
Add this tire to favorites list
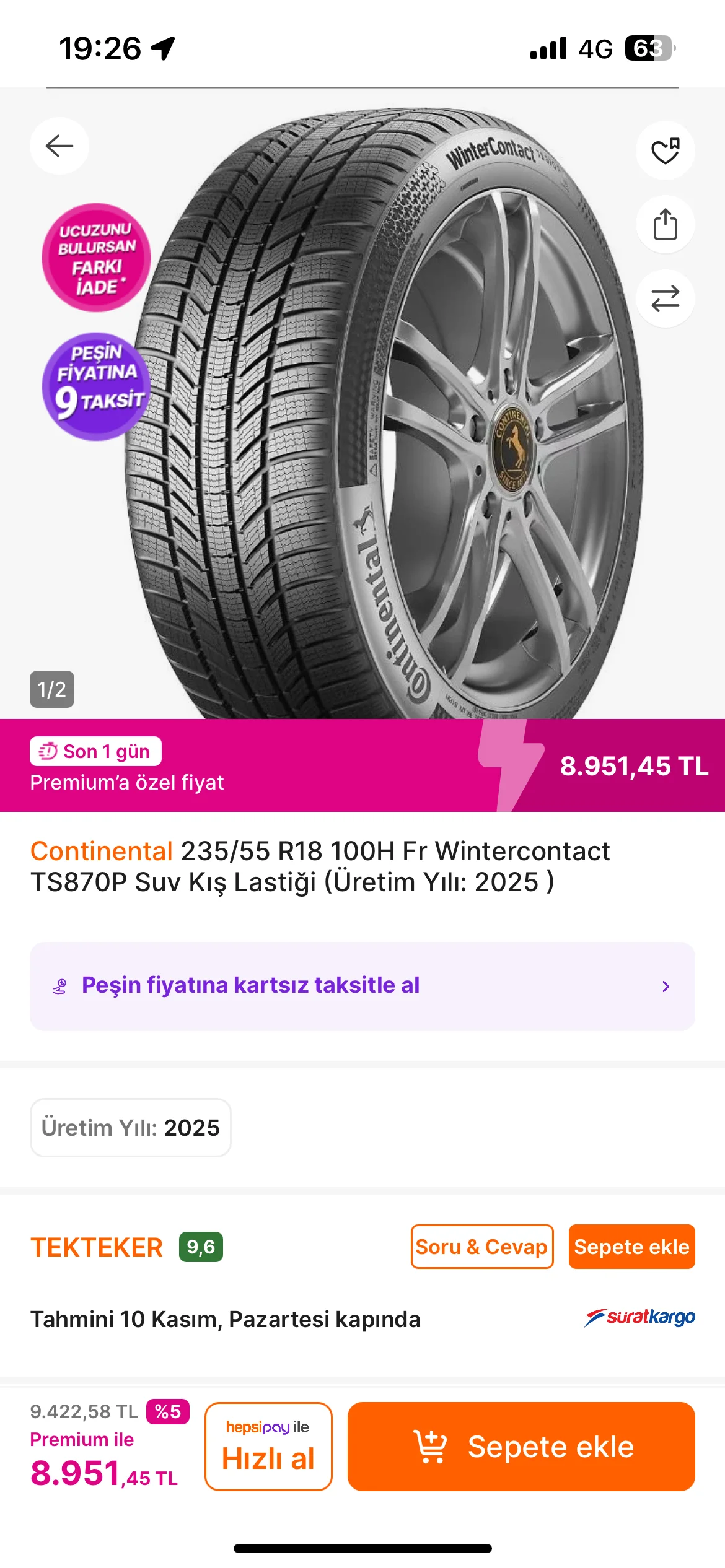click(x=665, y=150)
